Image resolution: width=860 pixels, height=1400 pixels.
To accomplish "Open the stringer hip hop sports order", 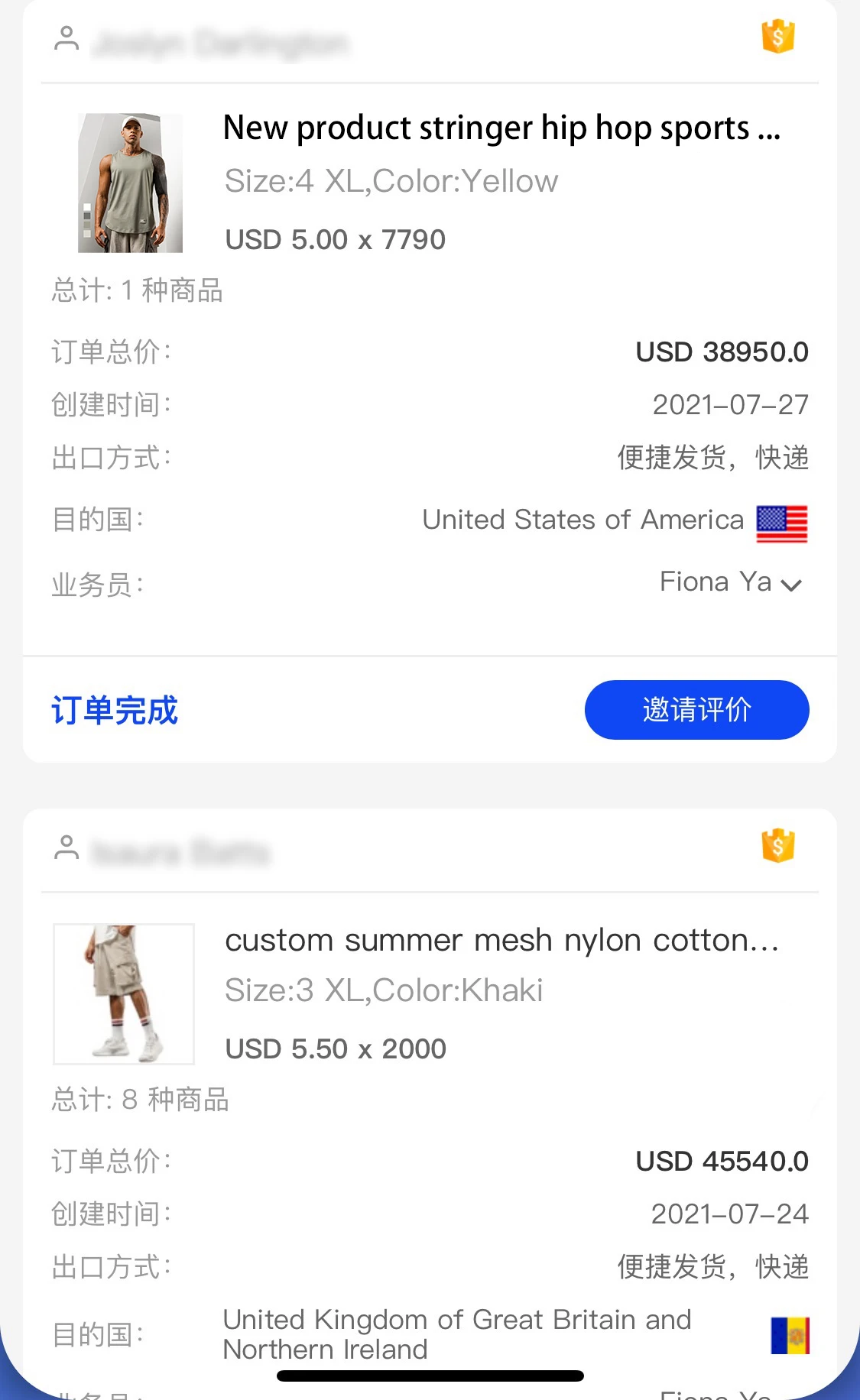I will coord(501,128).
